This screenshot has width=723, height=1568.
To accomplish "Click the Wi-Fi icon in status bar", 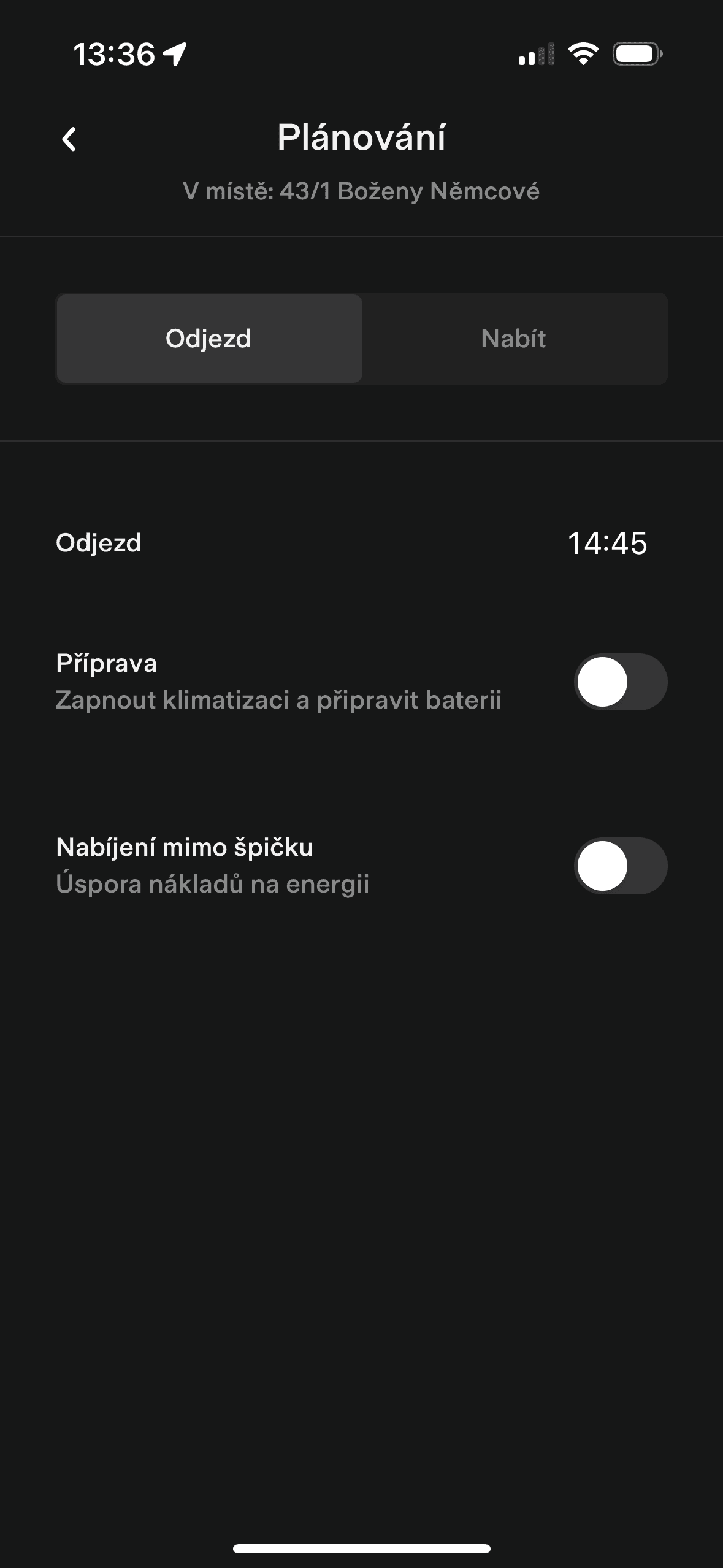I will pyautogui.click(x=581, y=55).
